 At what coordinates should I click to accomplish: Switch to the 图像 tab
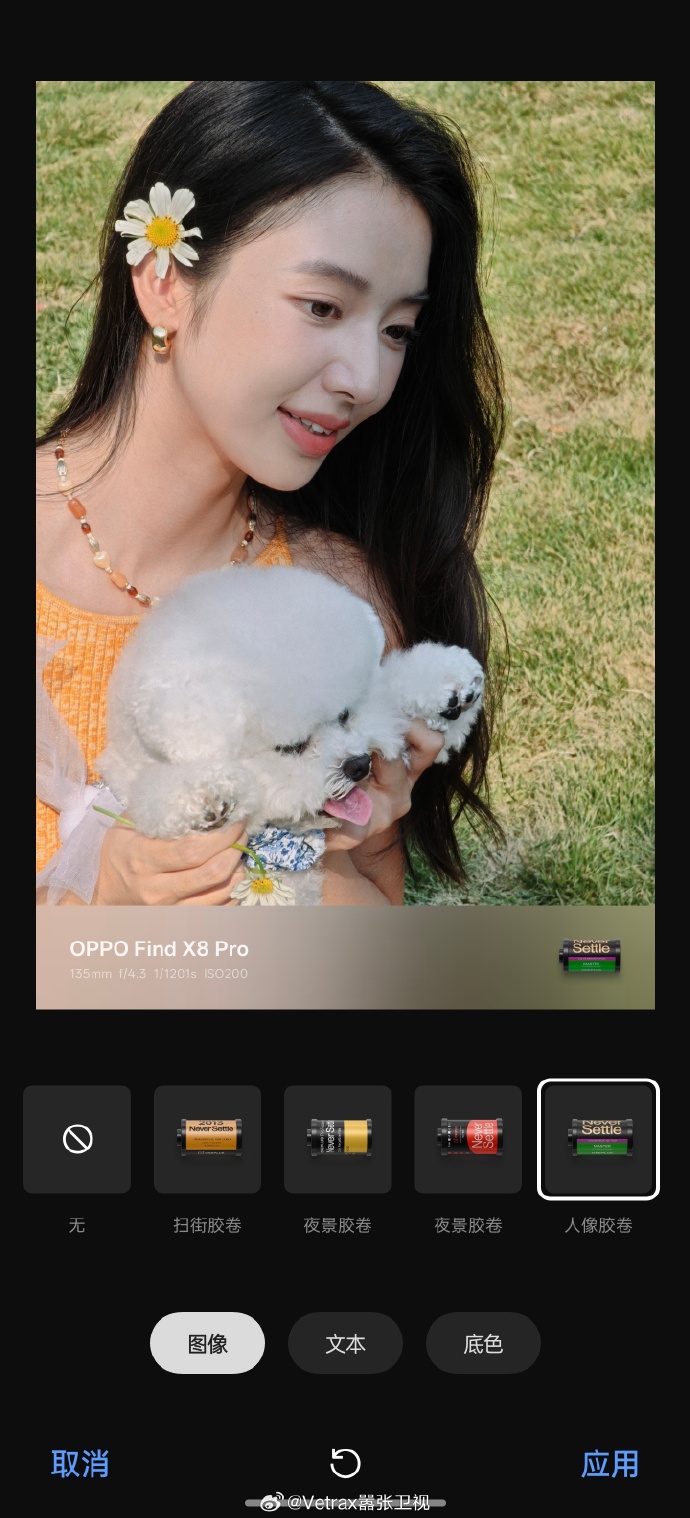(207, 1343)
